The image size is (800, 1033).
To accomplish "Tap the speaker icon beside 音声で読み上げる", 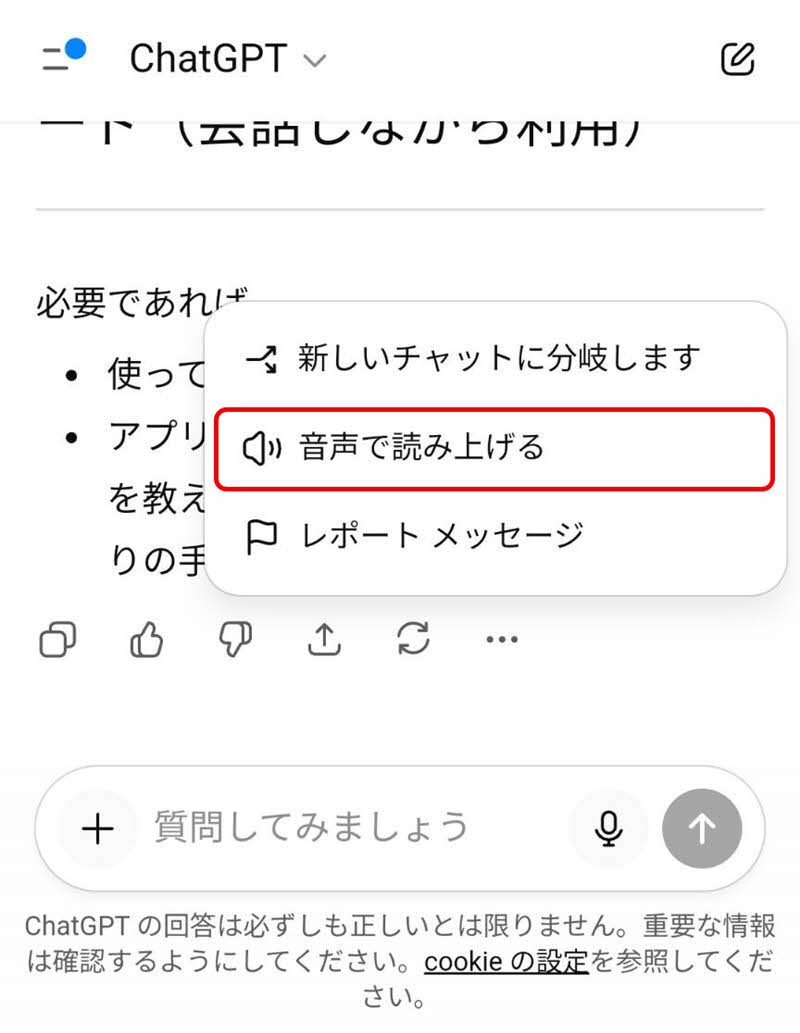I will [x=263, y=450].
